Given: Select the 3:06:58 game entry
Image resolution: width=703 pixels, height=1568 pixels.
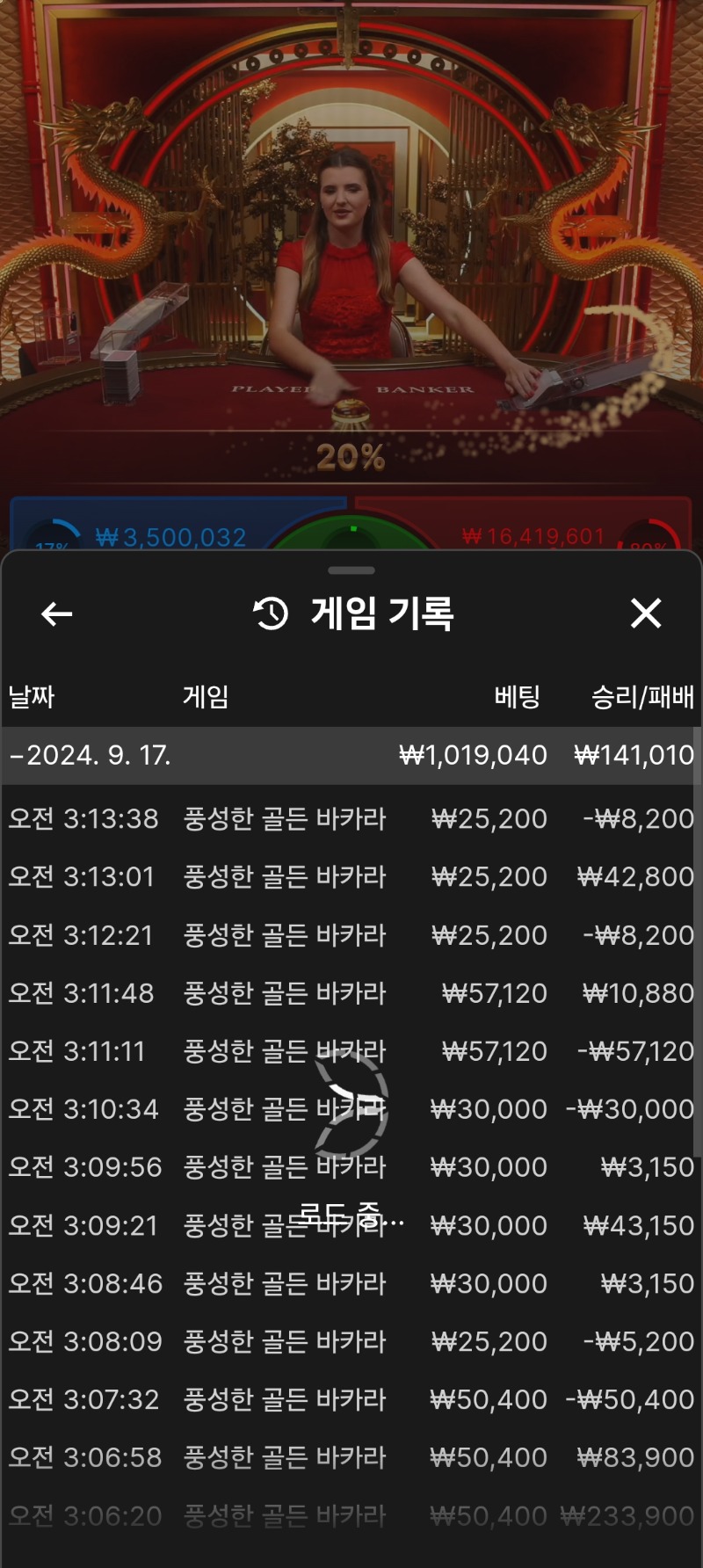Looking at the screenshot, I should [x=351, y=1457].
